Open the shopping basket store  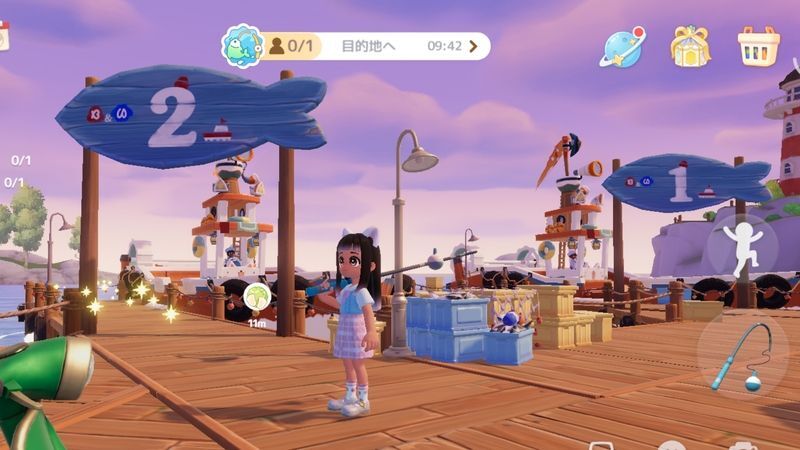[x=758, y=46]
